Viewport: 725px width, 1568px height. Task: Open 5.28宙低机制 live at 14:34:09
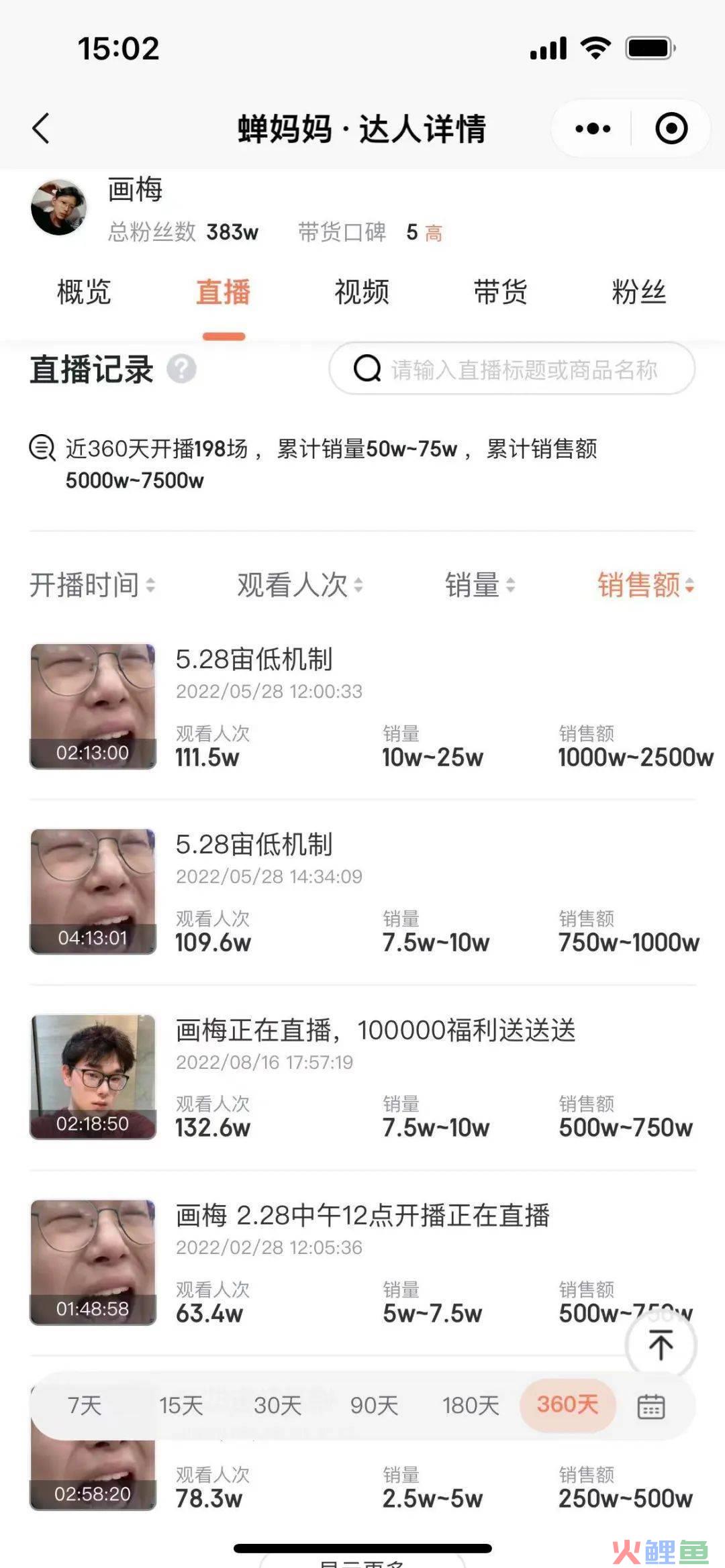tap(254, 845)
